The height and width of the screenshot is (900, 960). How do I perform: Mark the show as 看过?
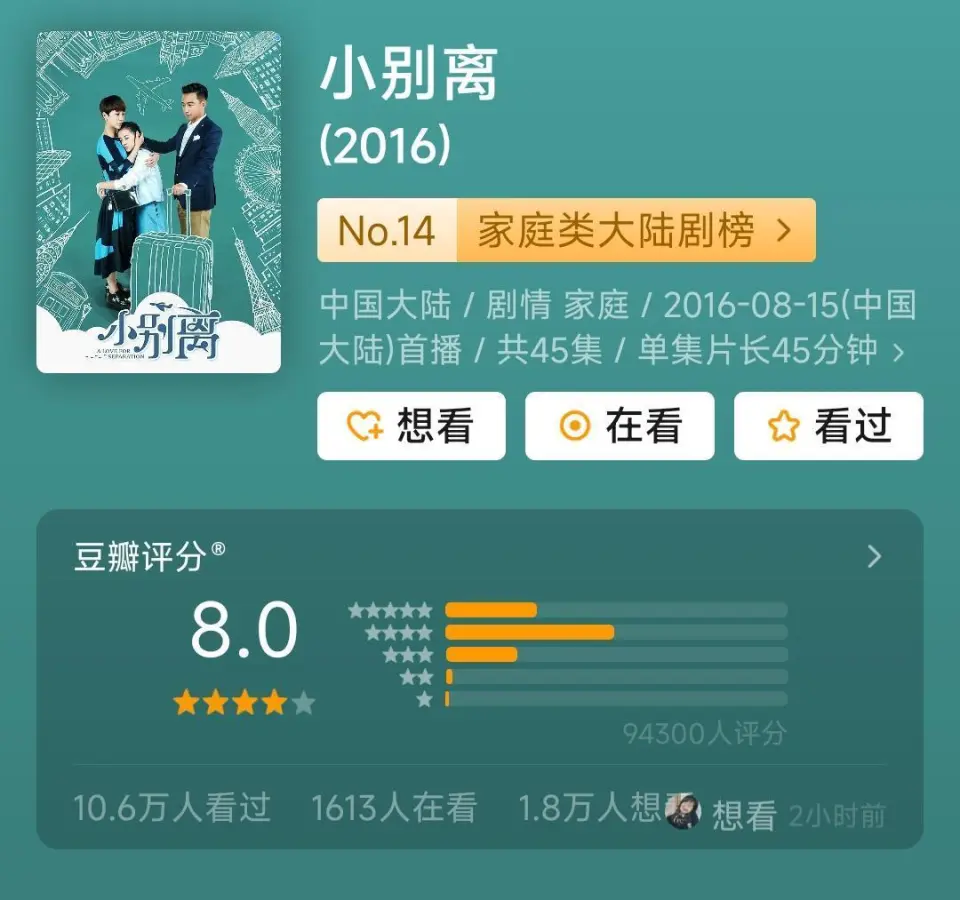828,427
